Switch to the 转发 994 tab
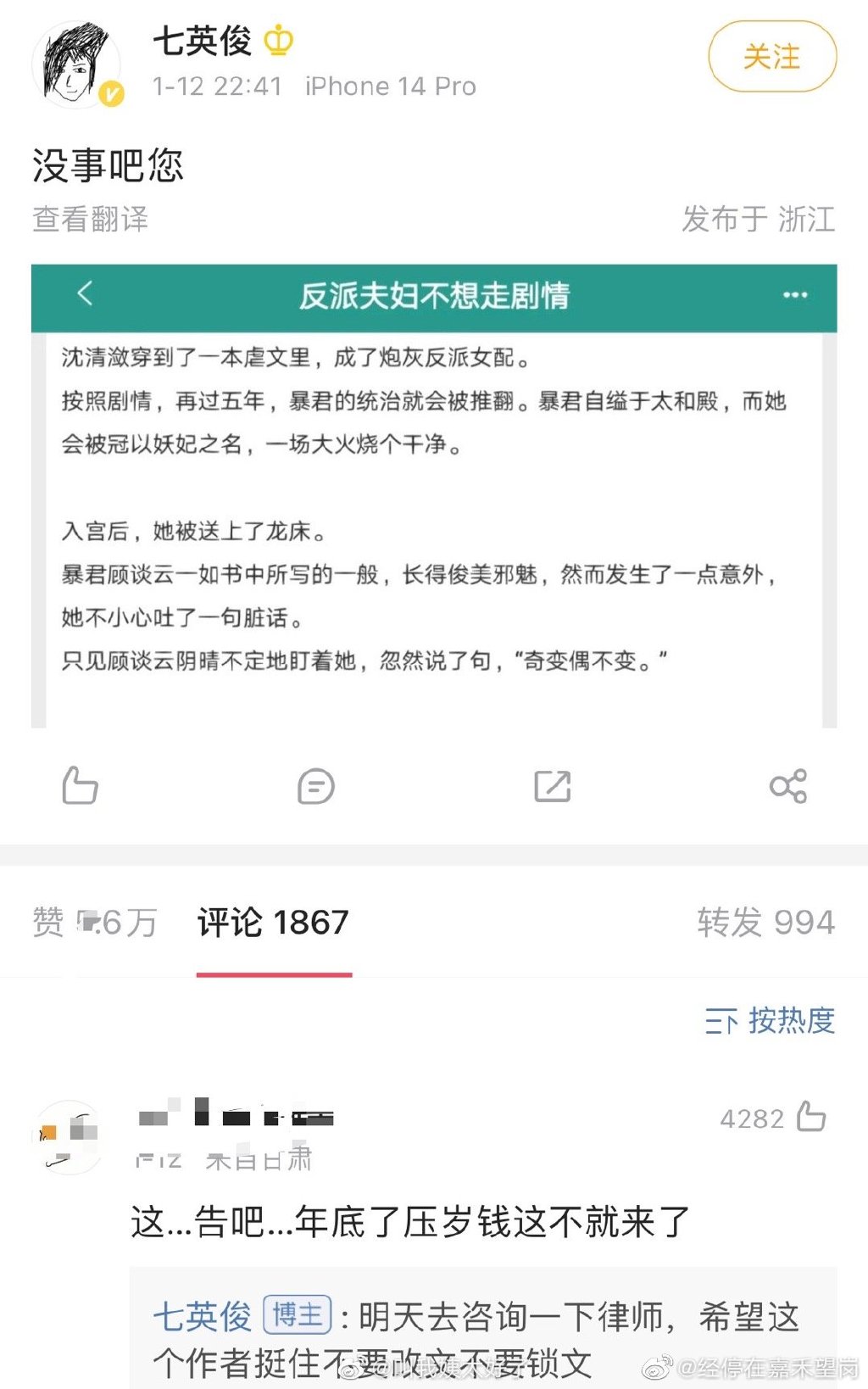868x1389 pixels. 765,922
